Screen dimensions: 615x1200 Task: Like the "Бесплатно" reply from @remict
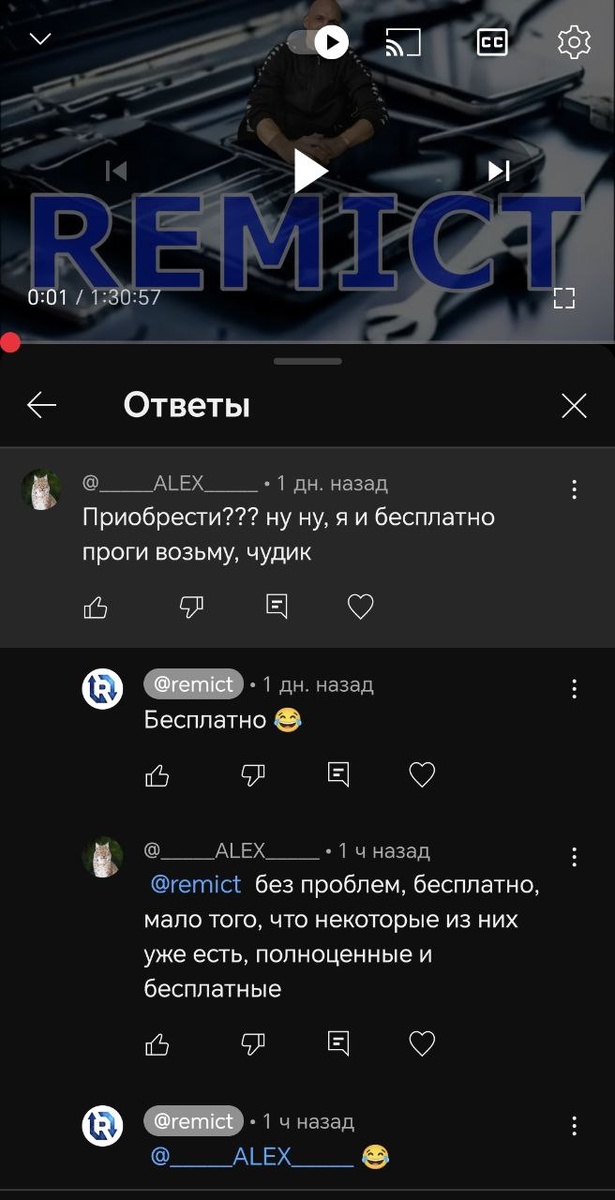click(157, 774)
